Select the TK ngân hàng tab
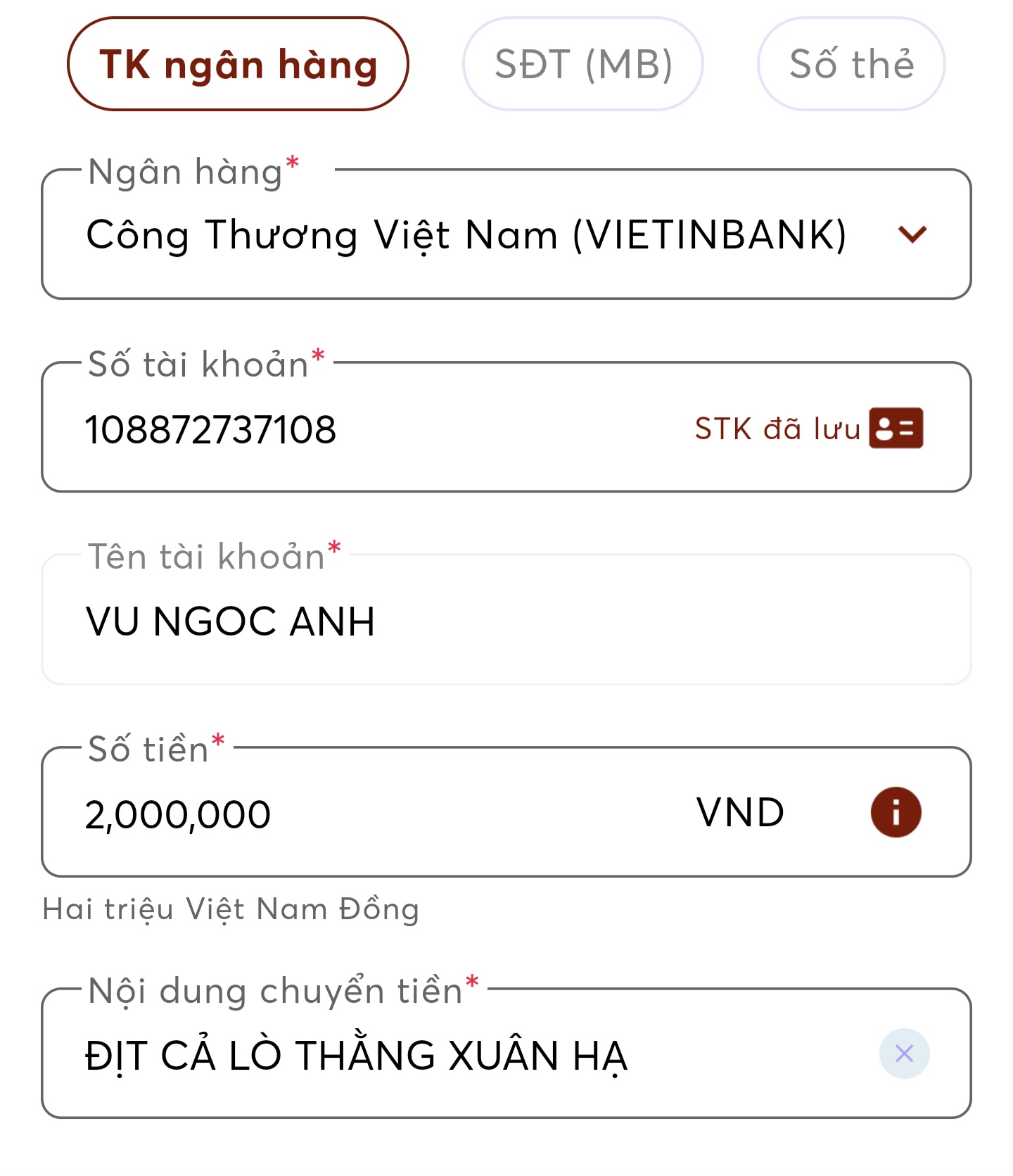The height and width of the screenshot is (1176, 1013). pyautogui.click(x=238, y=64)
